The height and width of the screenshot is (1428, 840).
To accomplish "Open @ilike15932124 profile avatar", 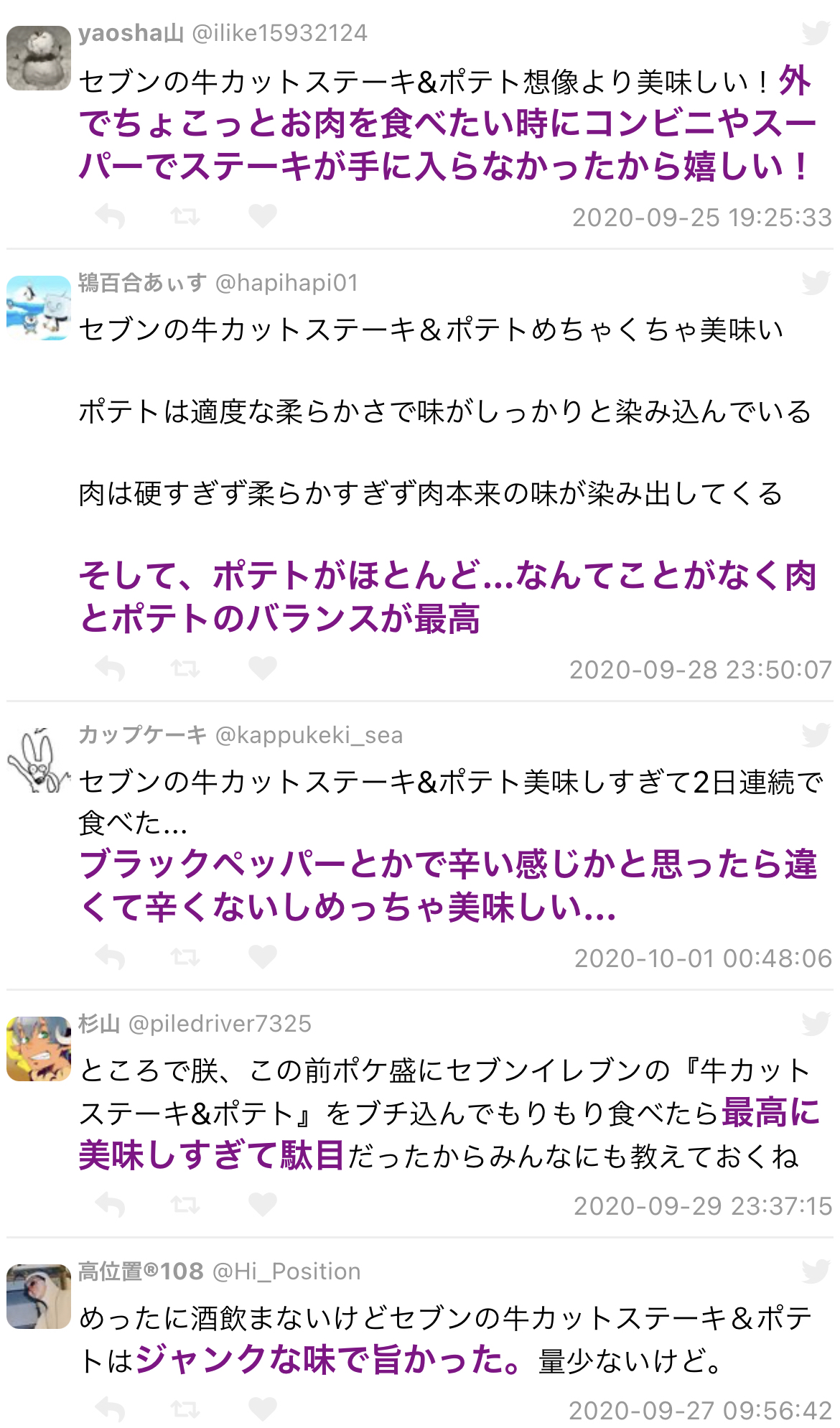I will [x=39, y=58].
